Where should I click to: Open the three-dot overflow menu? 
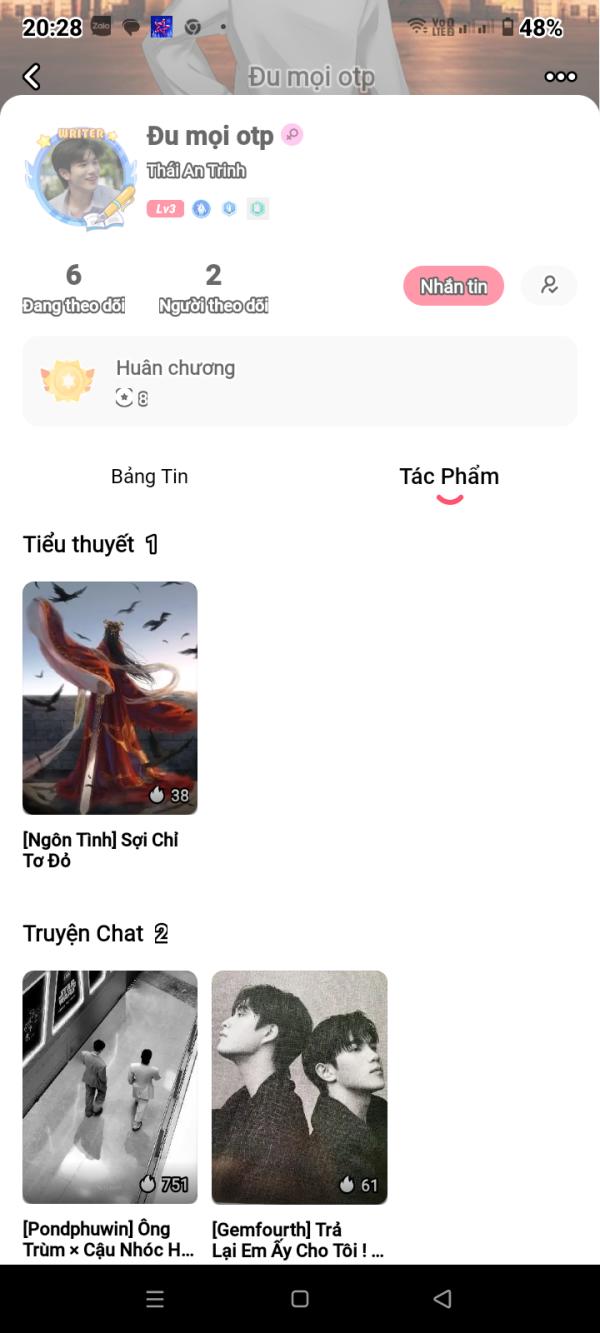[x=560, y=77]
